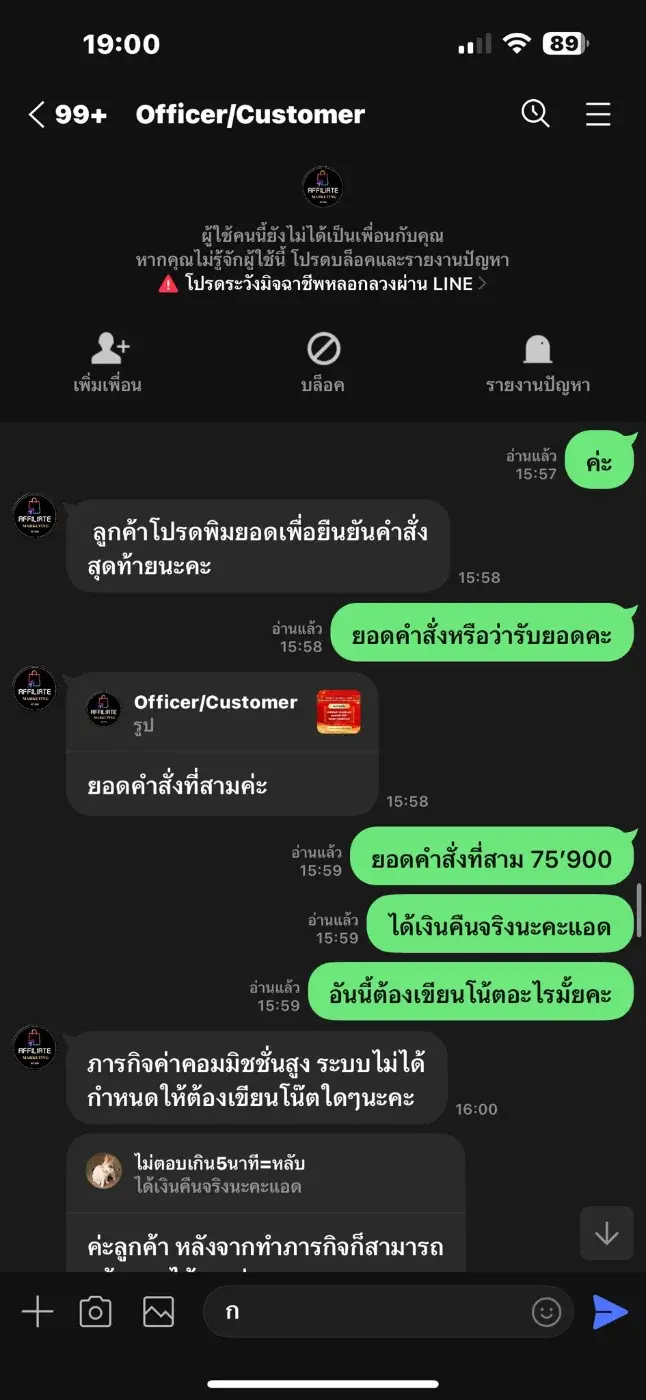The width and height of the screenshot is (646, 1400).
Task: Search within this chat
Action: [536, 114]
